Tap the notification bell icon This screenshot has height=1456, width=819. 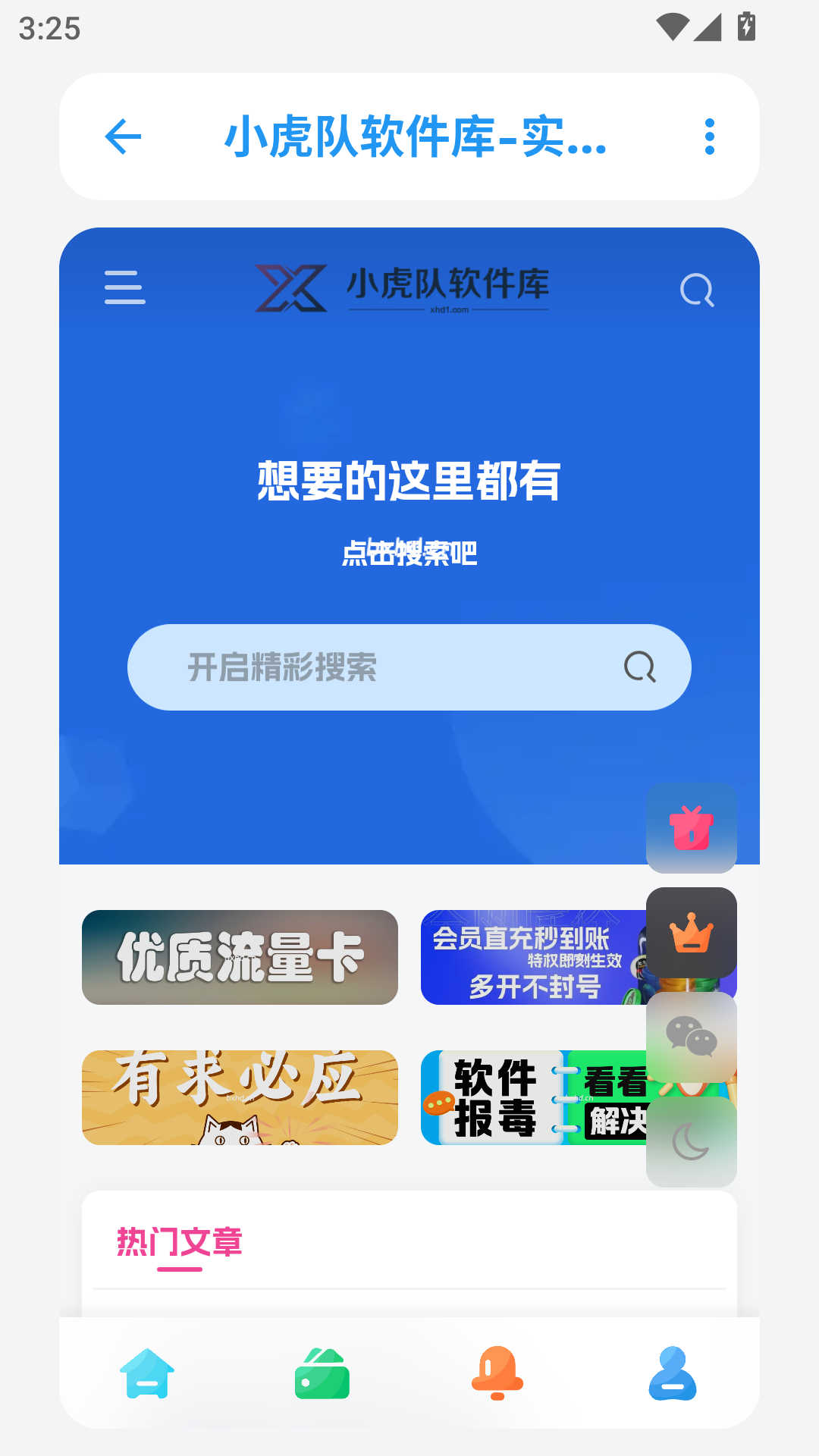coord(496,1375)
